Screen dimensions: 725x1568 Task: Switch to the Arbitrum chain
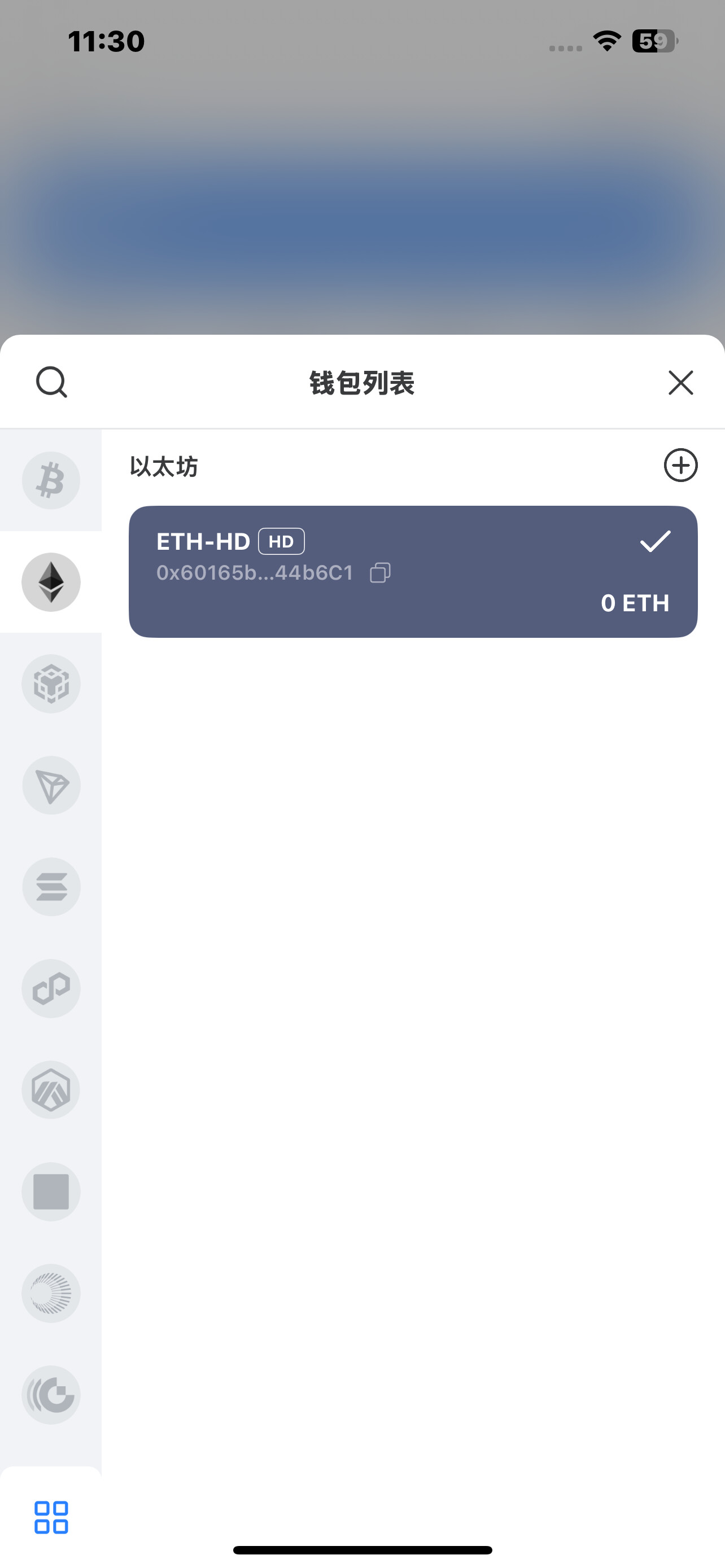point(51,1090)
